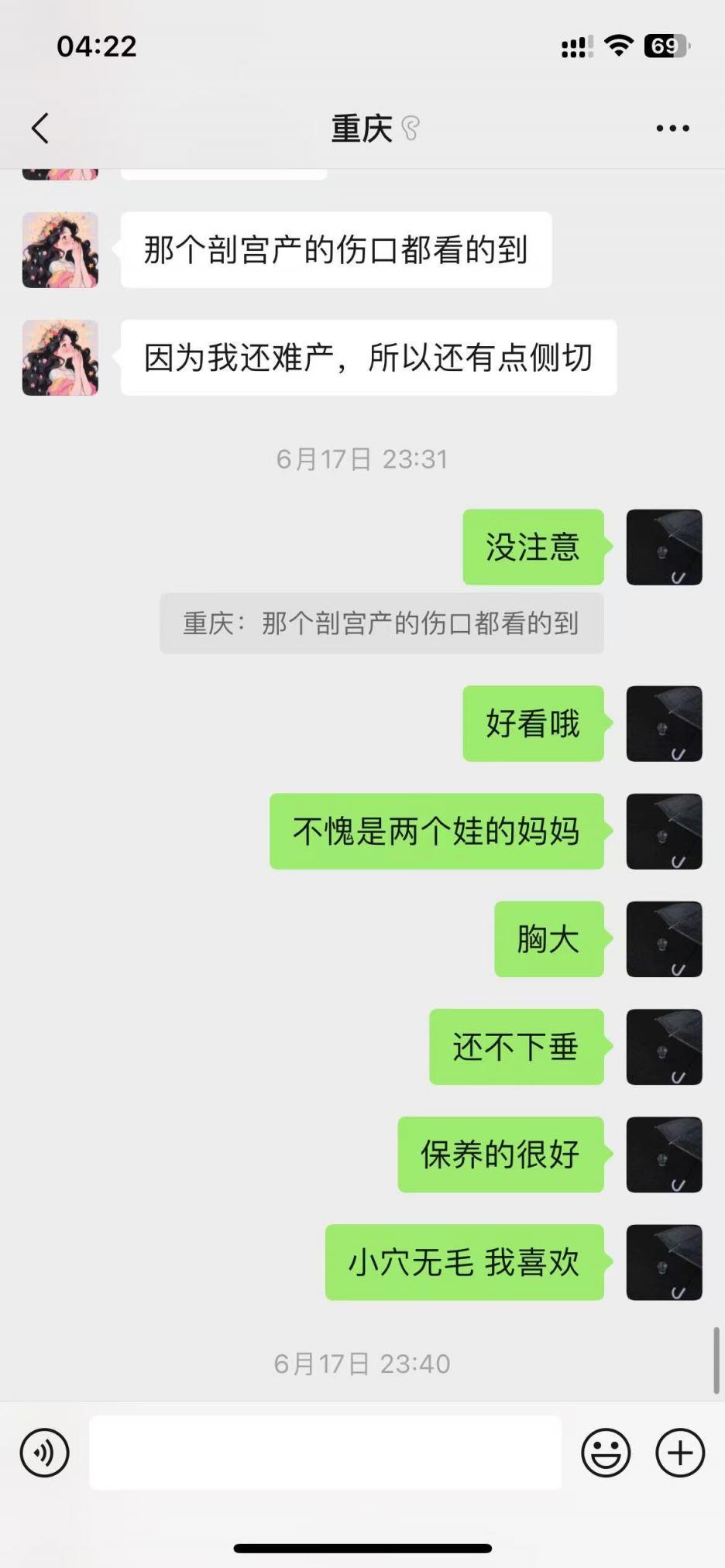The height and width of the screenshot is (1568, 725).
Task: Focus the message text field
Action: tap(325, 1453)
